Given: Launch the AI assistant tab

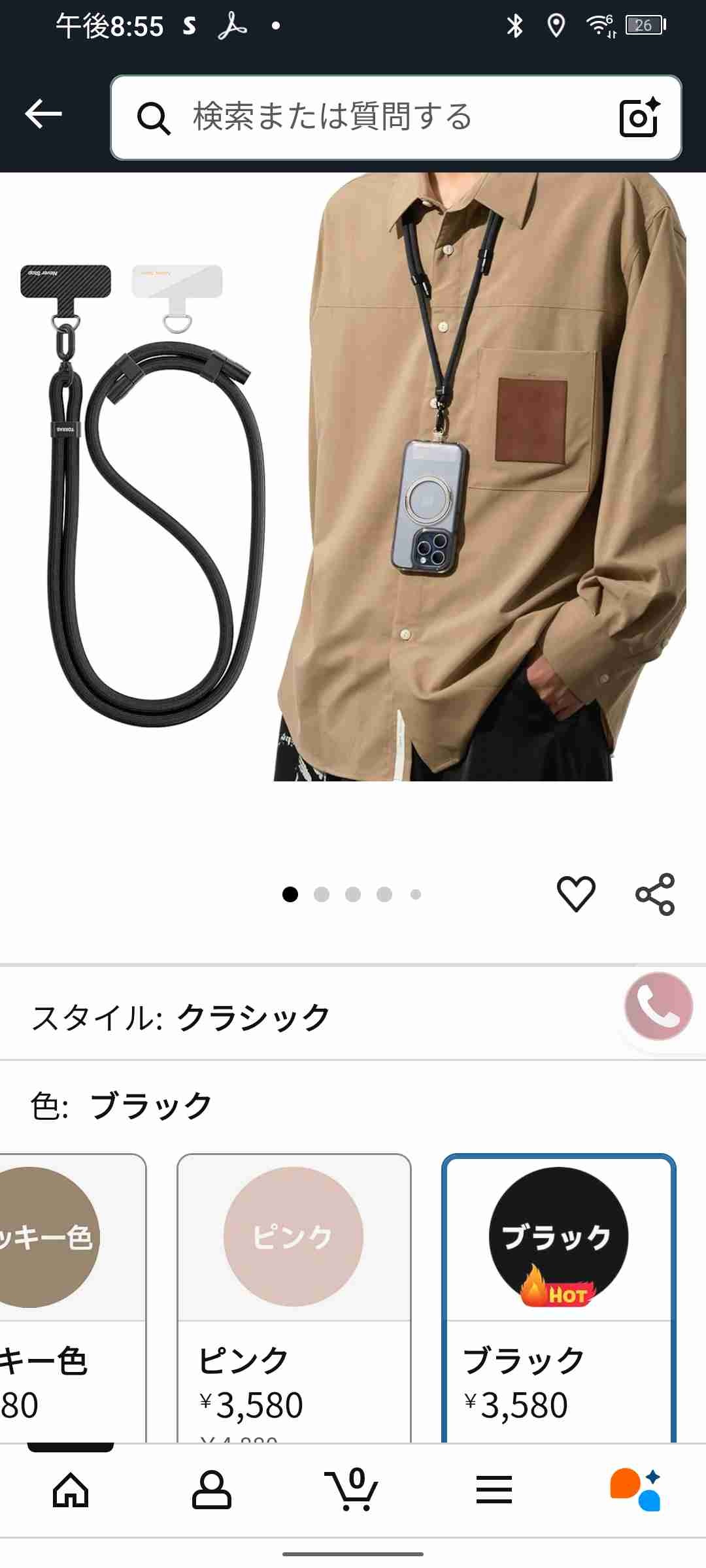Looking at the screenshot, I should tap(635, 1490).
